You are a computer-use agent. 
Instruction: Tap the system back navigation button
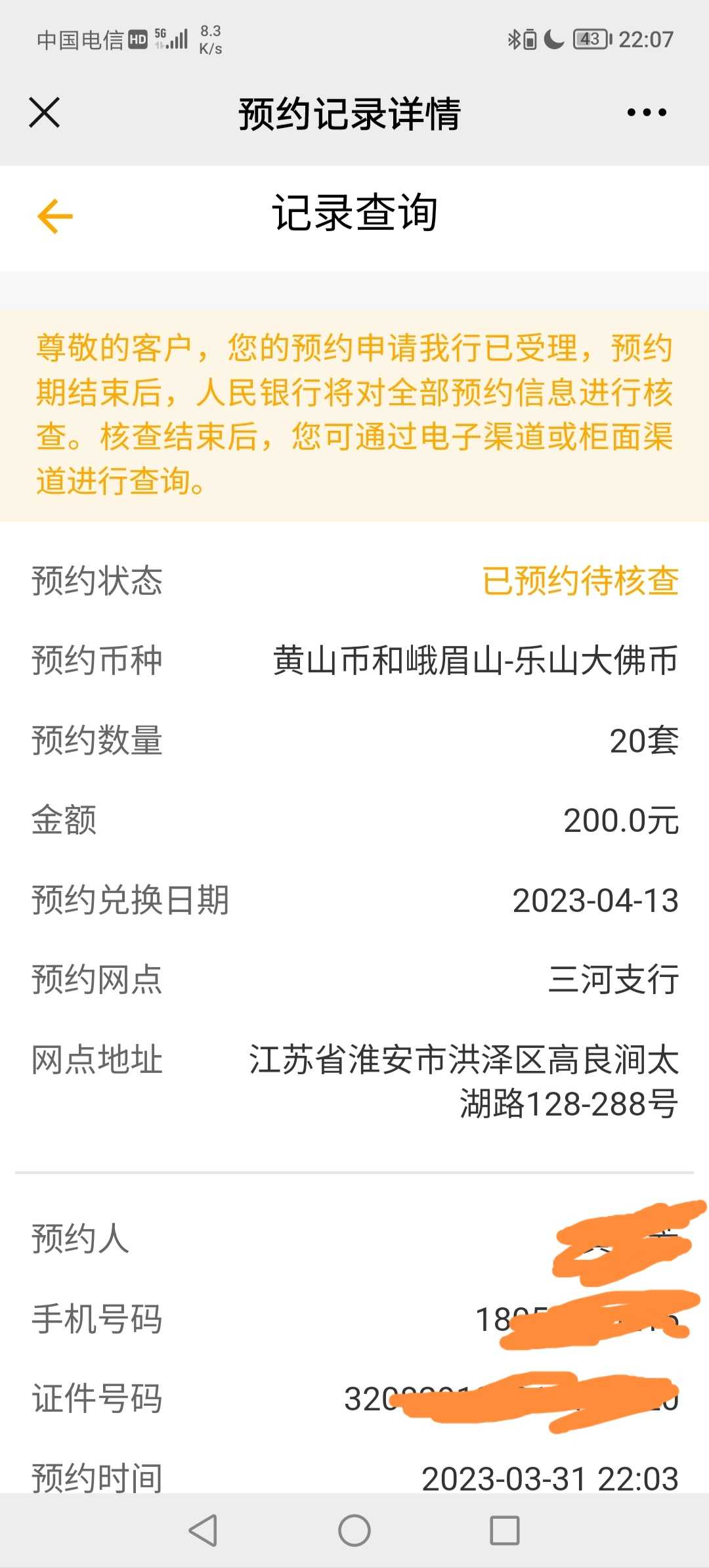click(x=203, y=1531)
